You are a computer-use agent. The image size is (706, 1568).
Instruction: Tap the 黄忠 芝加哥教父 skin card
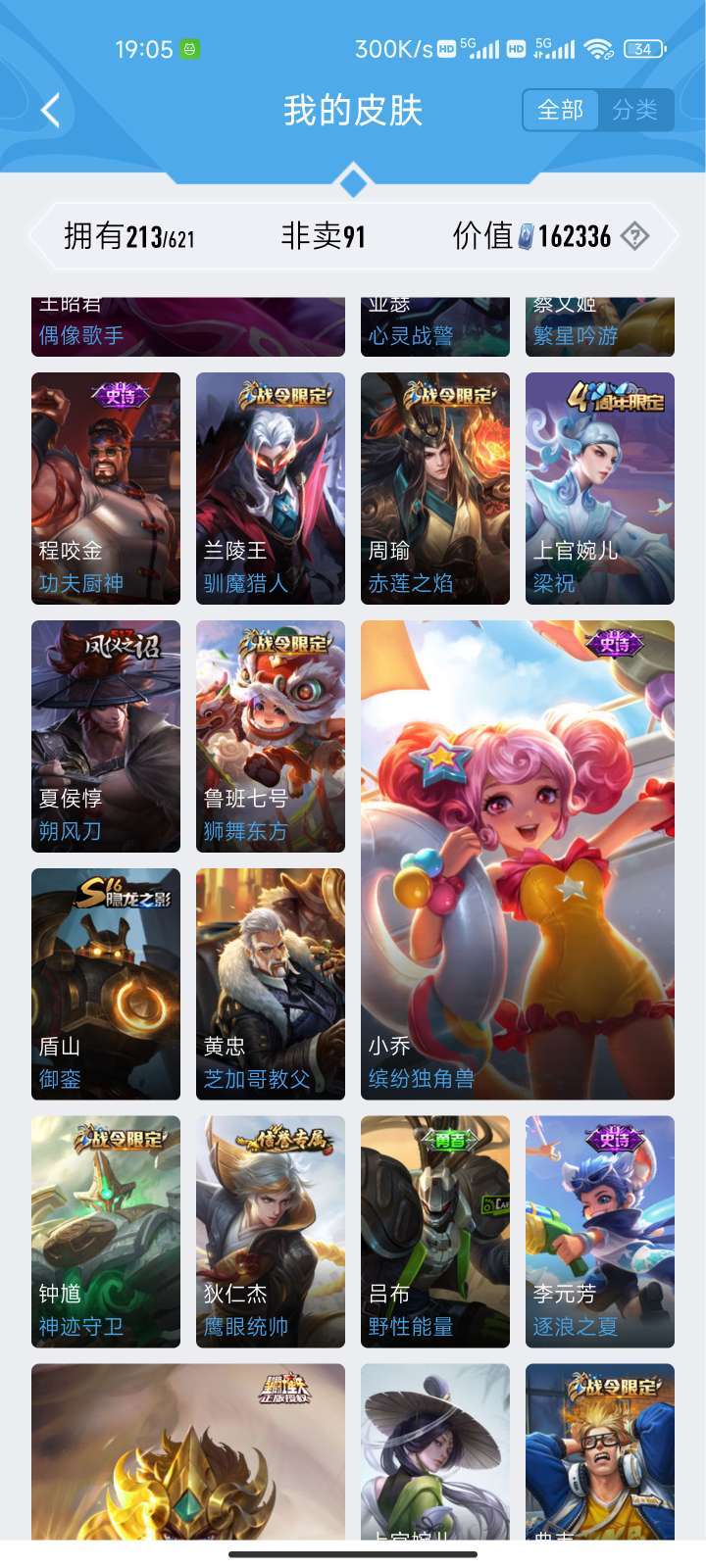(271, 984)
